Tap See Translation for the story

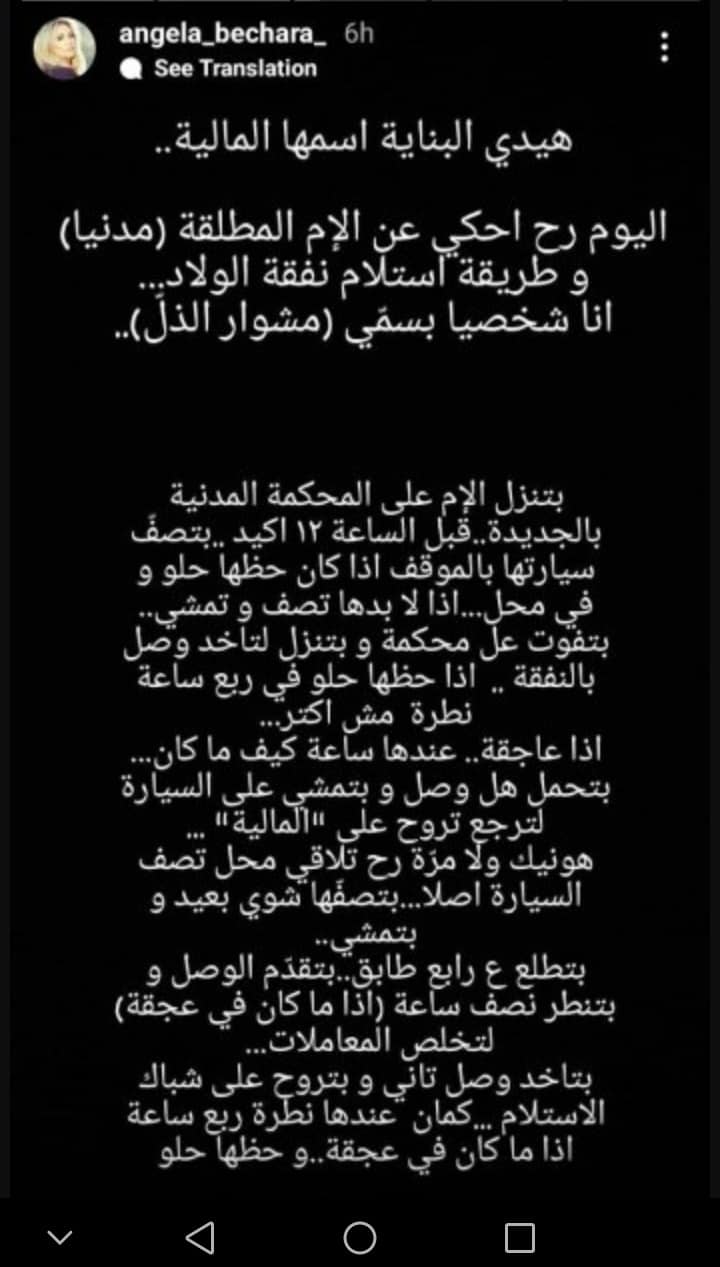click(x=218, y=68)
